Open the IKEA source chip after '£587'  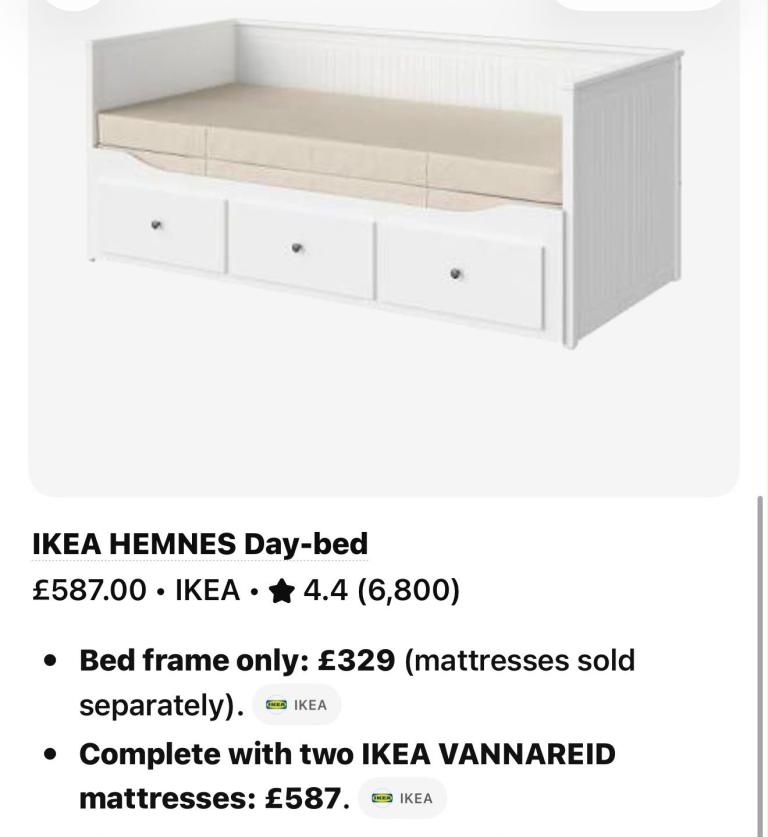[x=402, y=798]
